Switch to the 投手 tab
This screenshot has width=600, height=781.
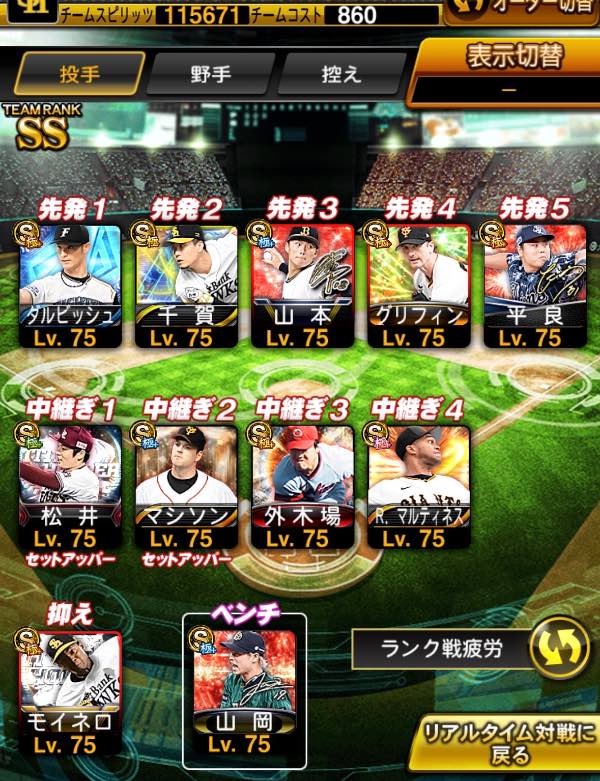pyautogui.click(x=77, y=74)
